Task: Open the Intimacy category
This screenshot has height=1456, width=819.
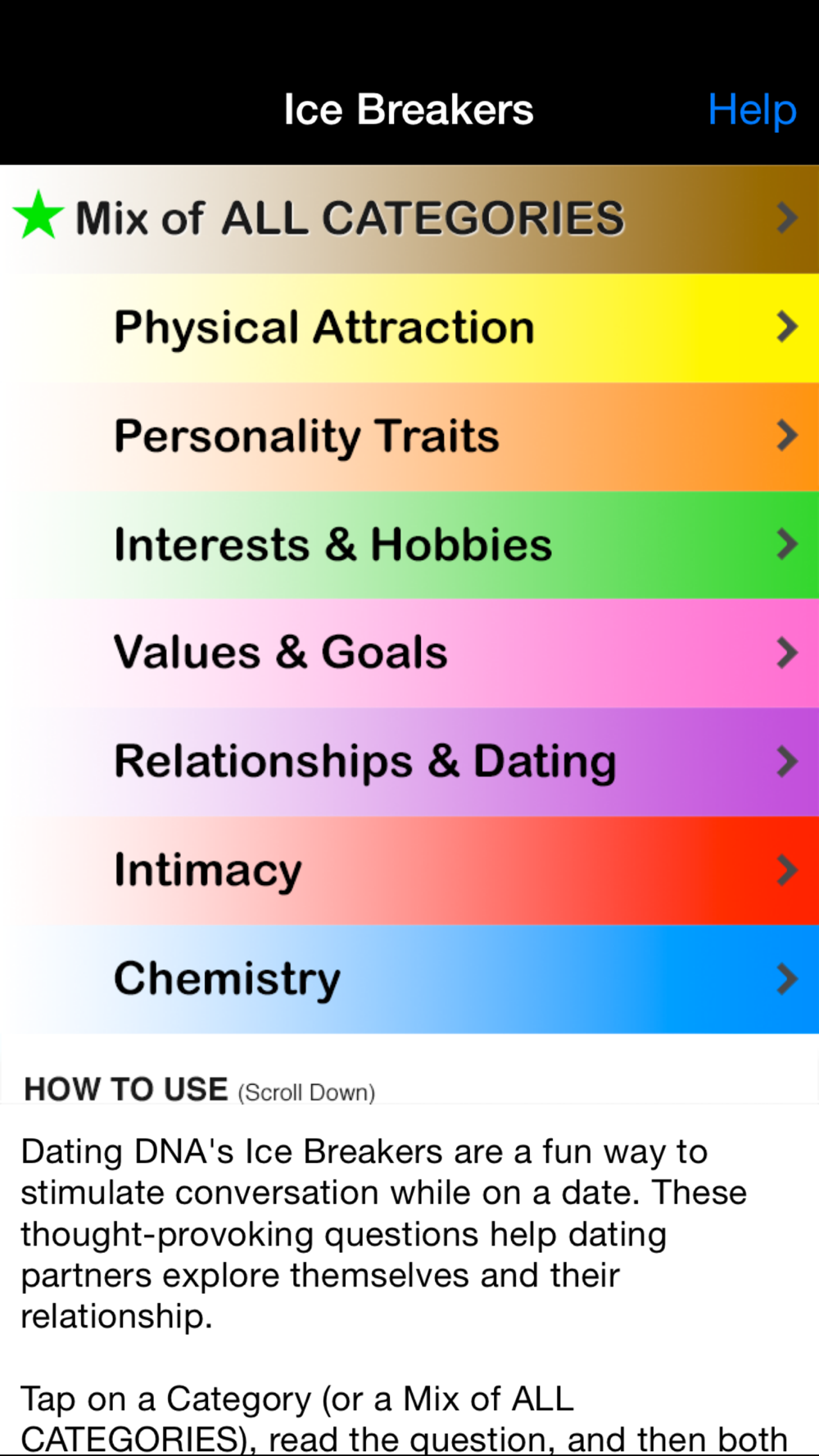Action: [x=409, y=870]
